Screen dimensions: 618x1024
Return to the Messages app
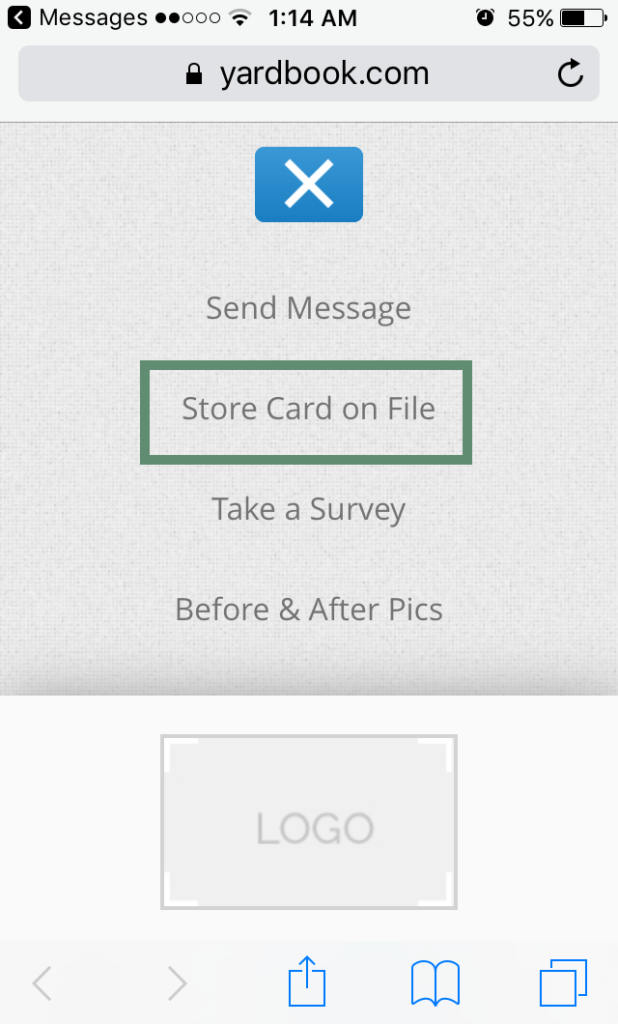pos(77,18)
